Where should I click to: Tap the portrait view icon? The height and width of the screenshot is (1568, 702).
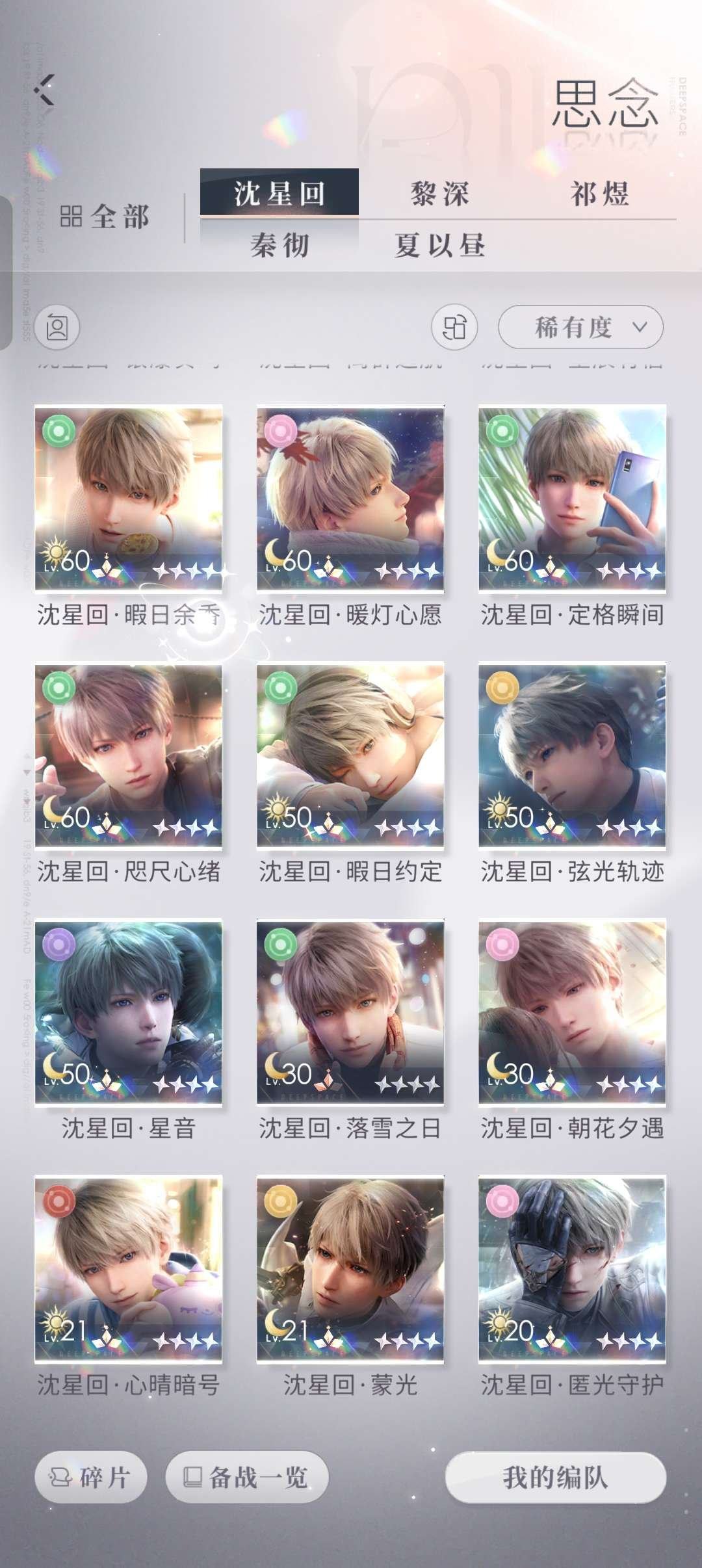tap(57, 327)
